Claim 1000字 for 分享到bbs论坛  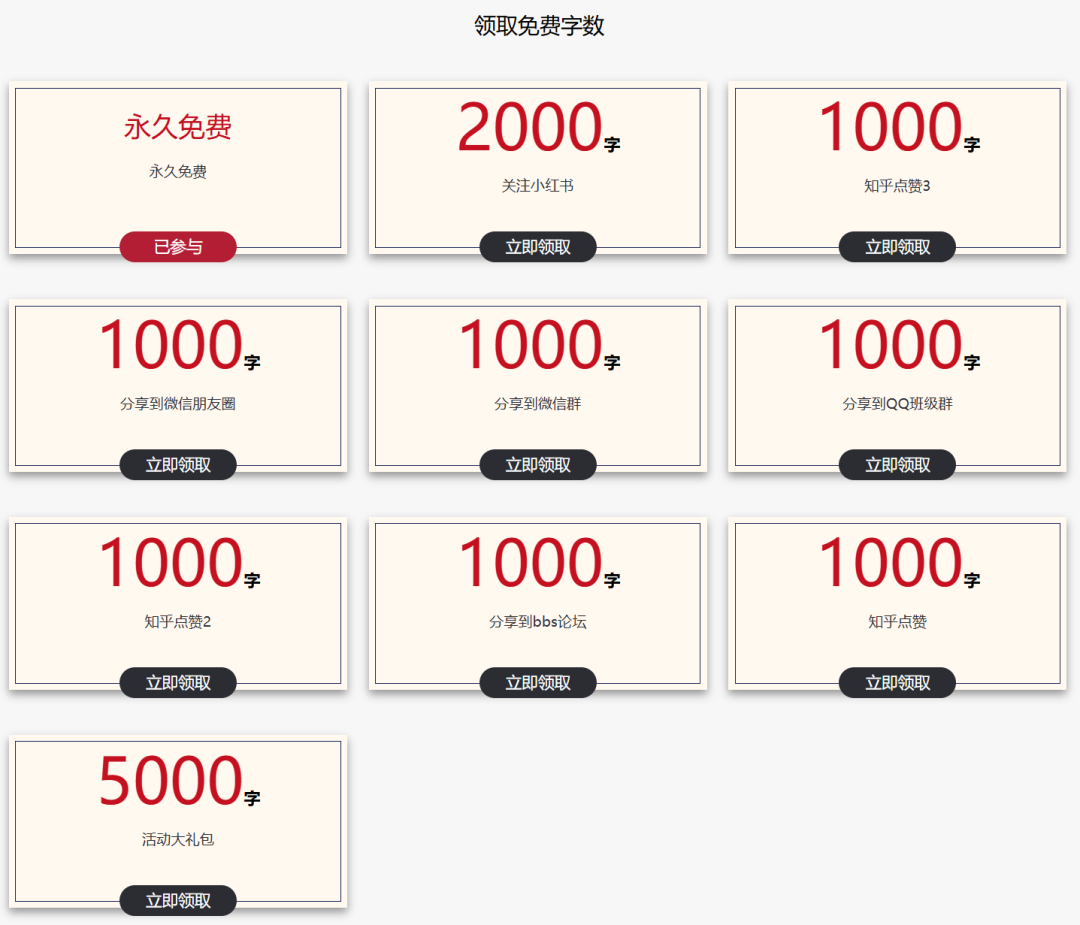click(x=538, y=683)
